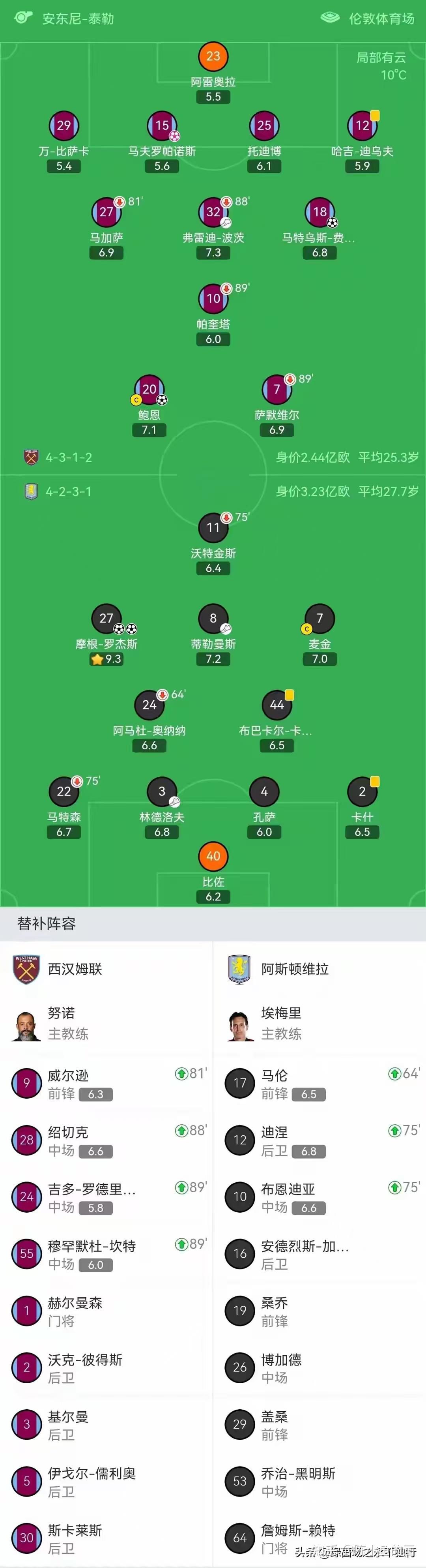Open 沃特金斯 player details
Viewport: 426px width, 1568px height.
point(213,528)
